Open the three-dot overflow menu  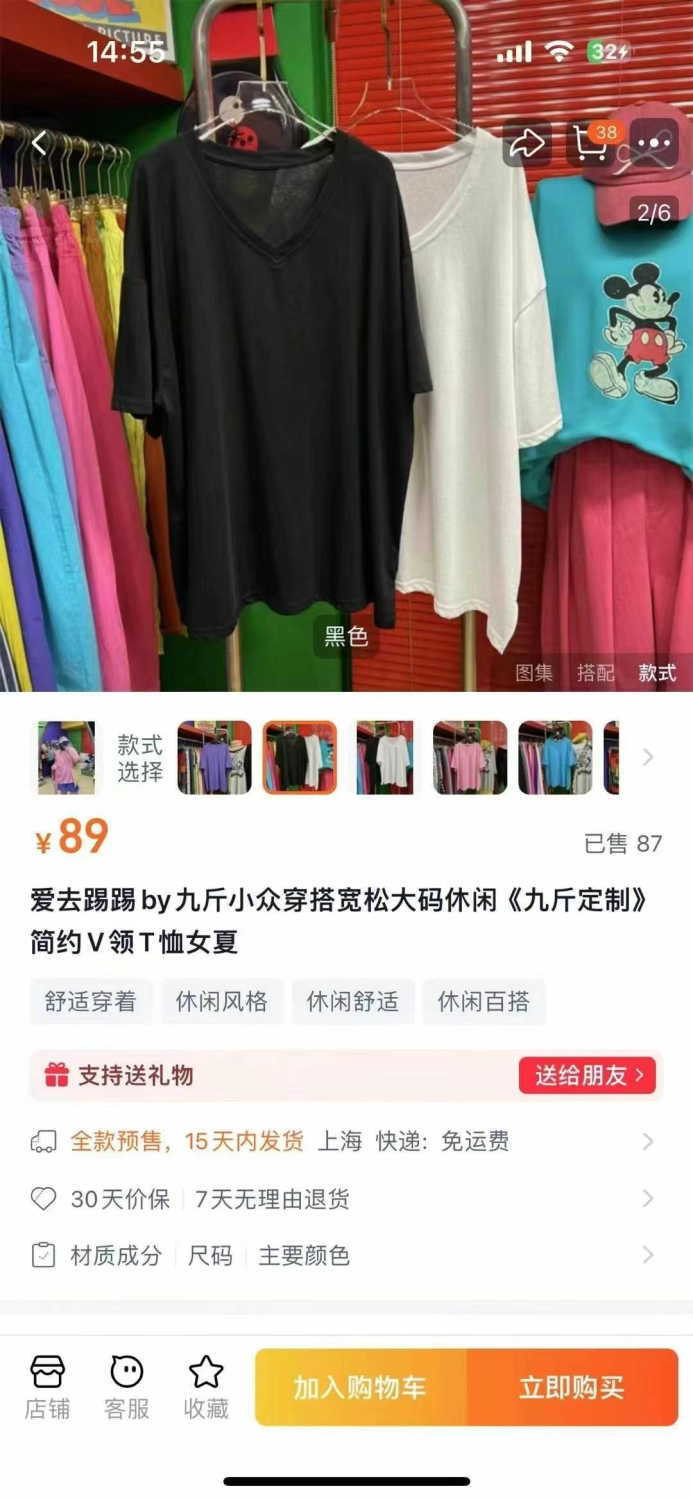click(x=655, y=144)
